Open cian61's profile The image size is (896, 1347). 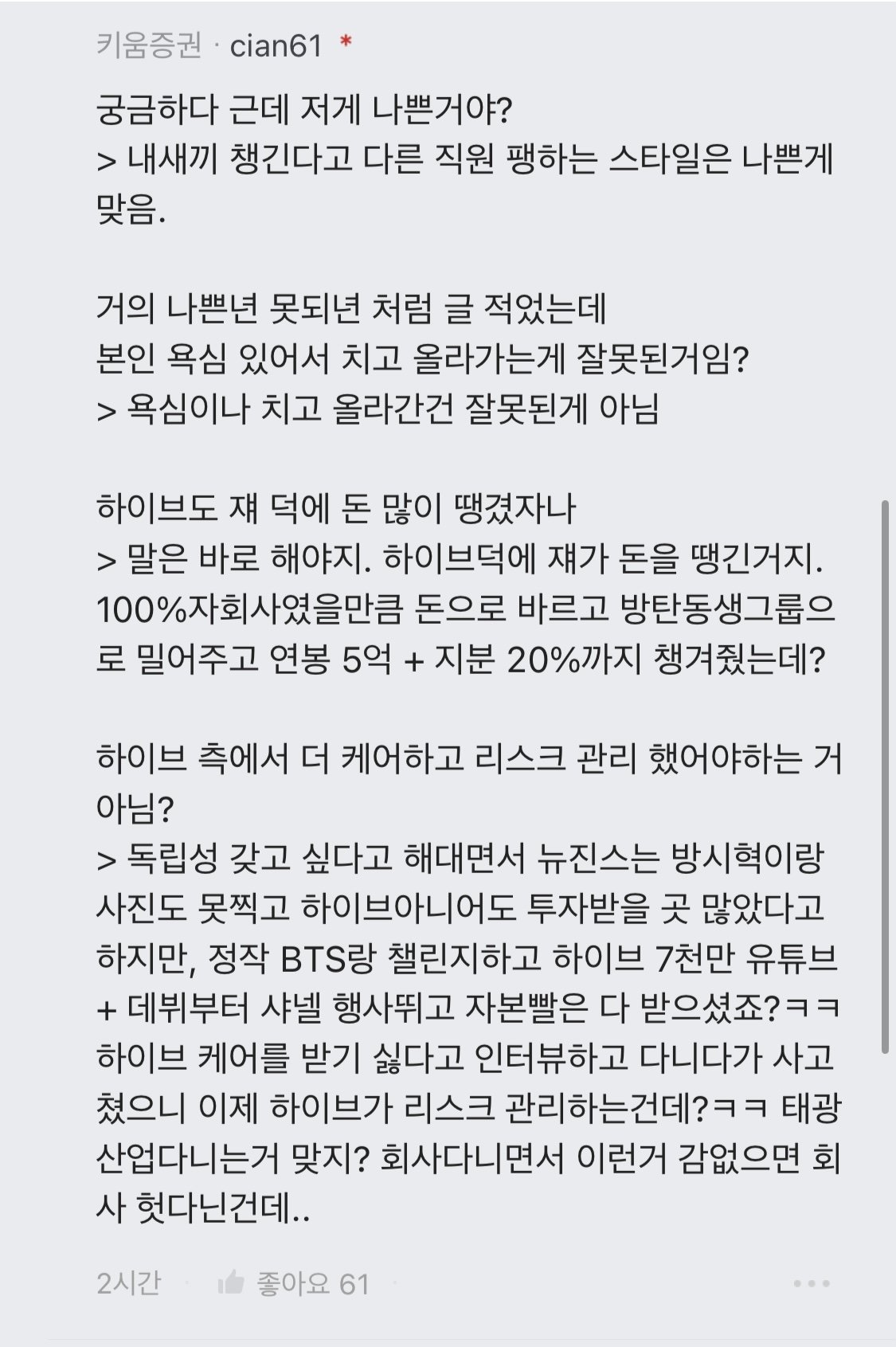coord(276,45)
